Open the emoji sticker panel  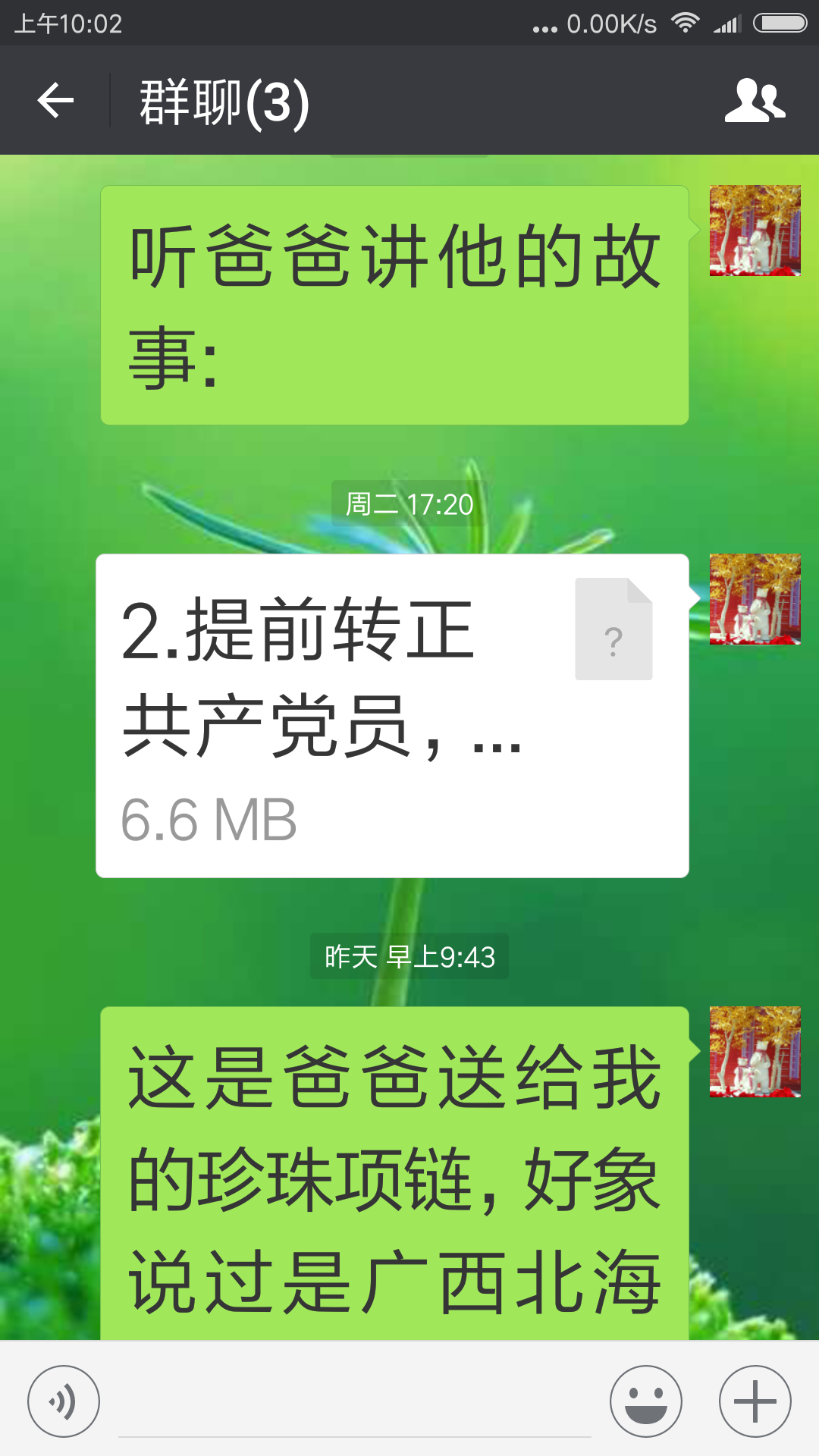pyautogui.click(x=646, y=1401)
